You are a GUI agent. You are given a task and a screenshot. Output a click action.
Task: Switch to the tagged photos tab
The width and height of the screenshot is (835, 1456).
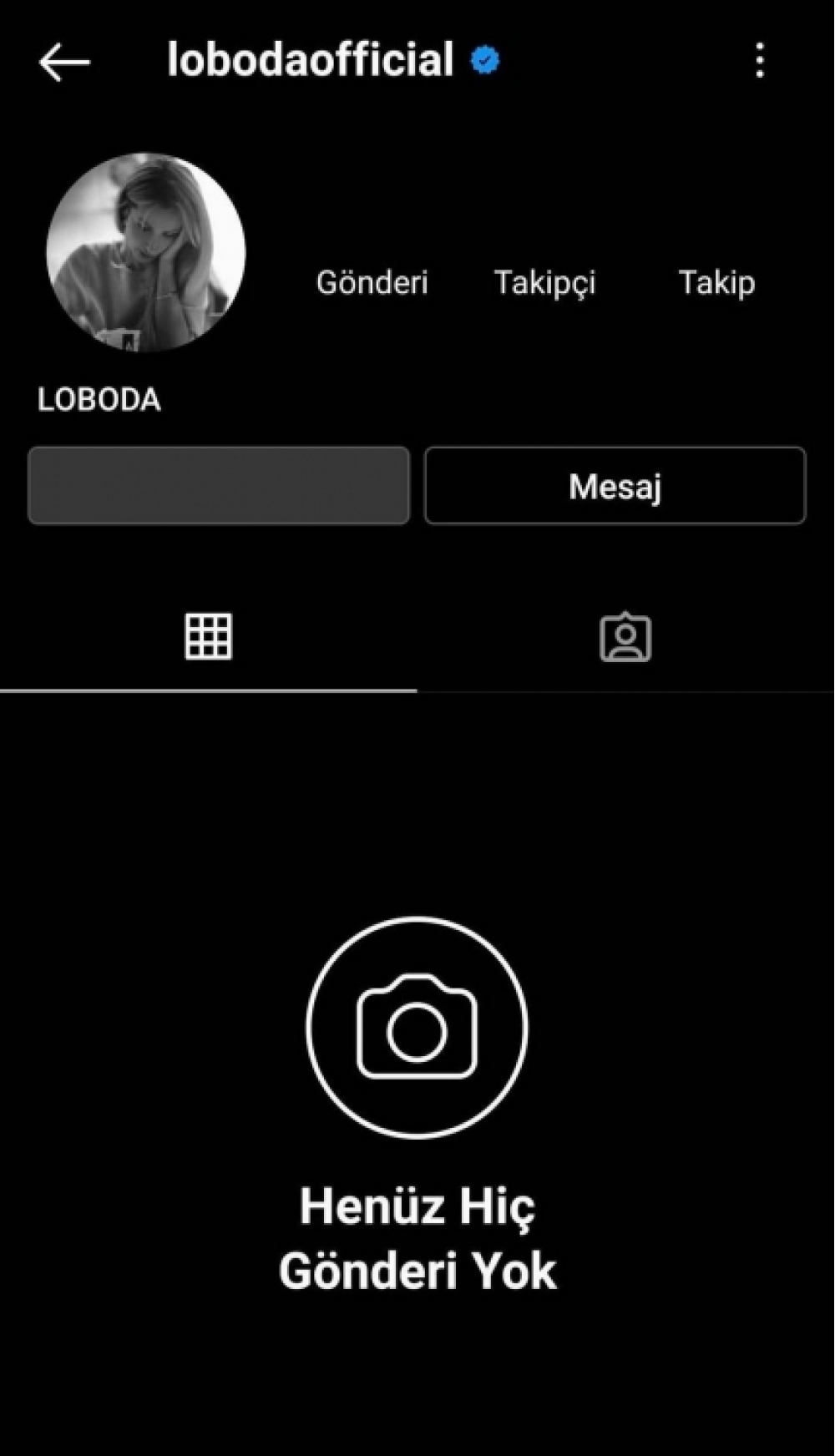[625, 638]
